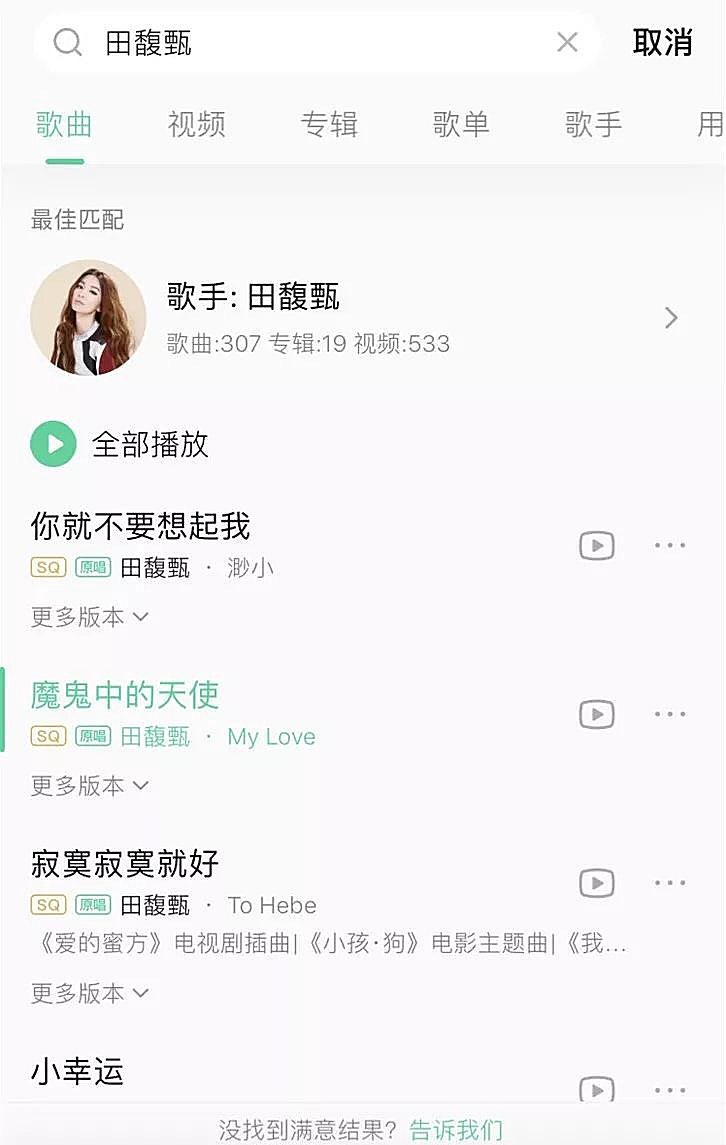Open more options for 魔鬼中的天使
The image size is (726, 1145).
(670, 714)
